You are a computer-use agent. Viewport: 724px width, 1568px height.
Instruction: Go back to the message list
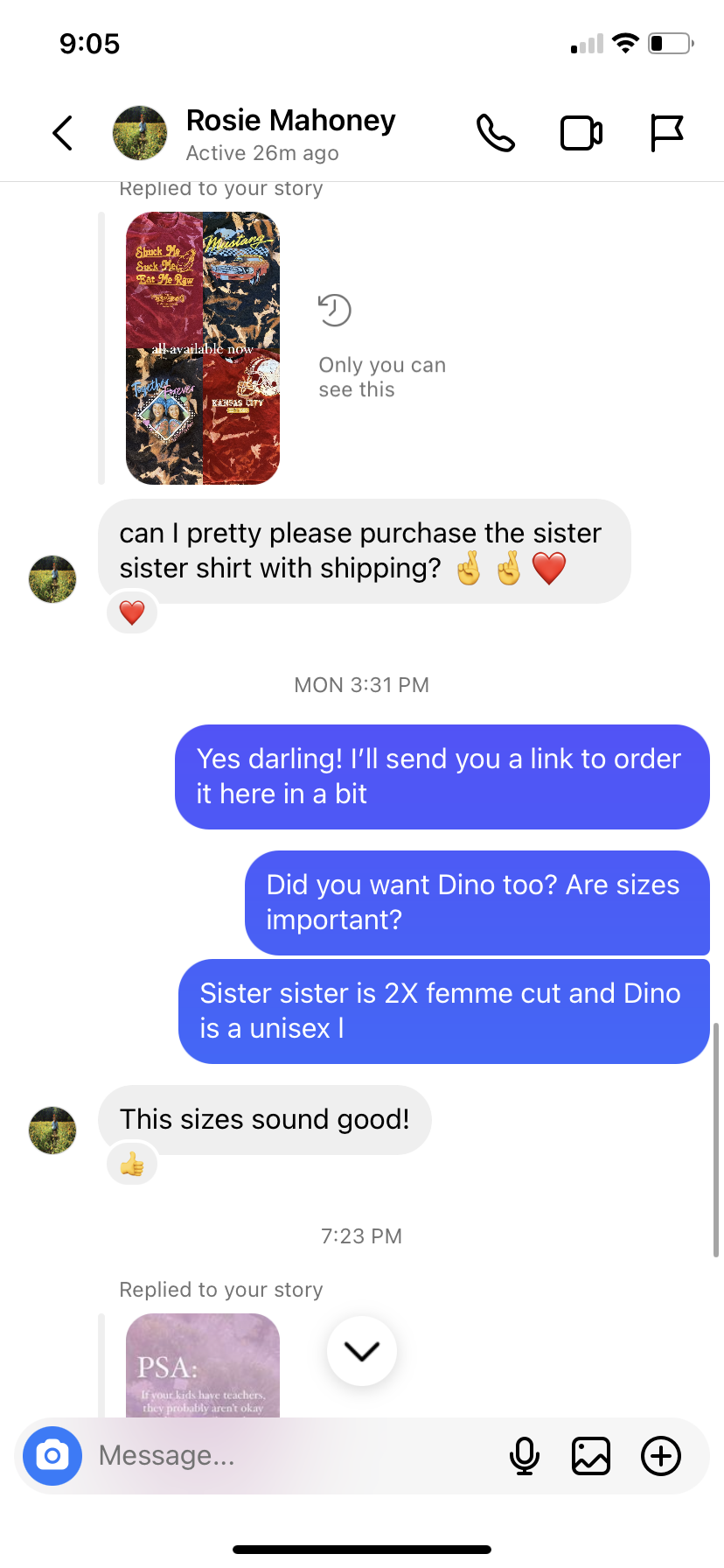coord(62,134)
